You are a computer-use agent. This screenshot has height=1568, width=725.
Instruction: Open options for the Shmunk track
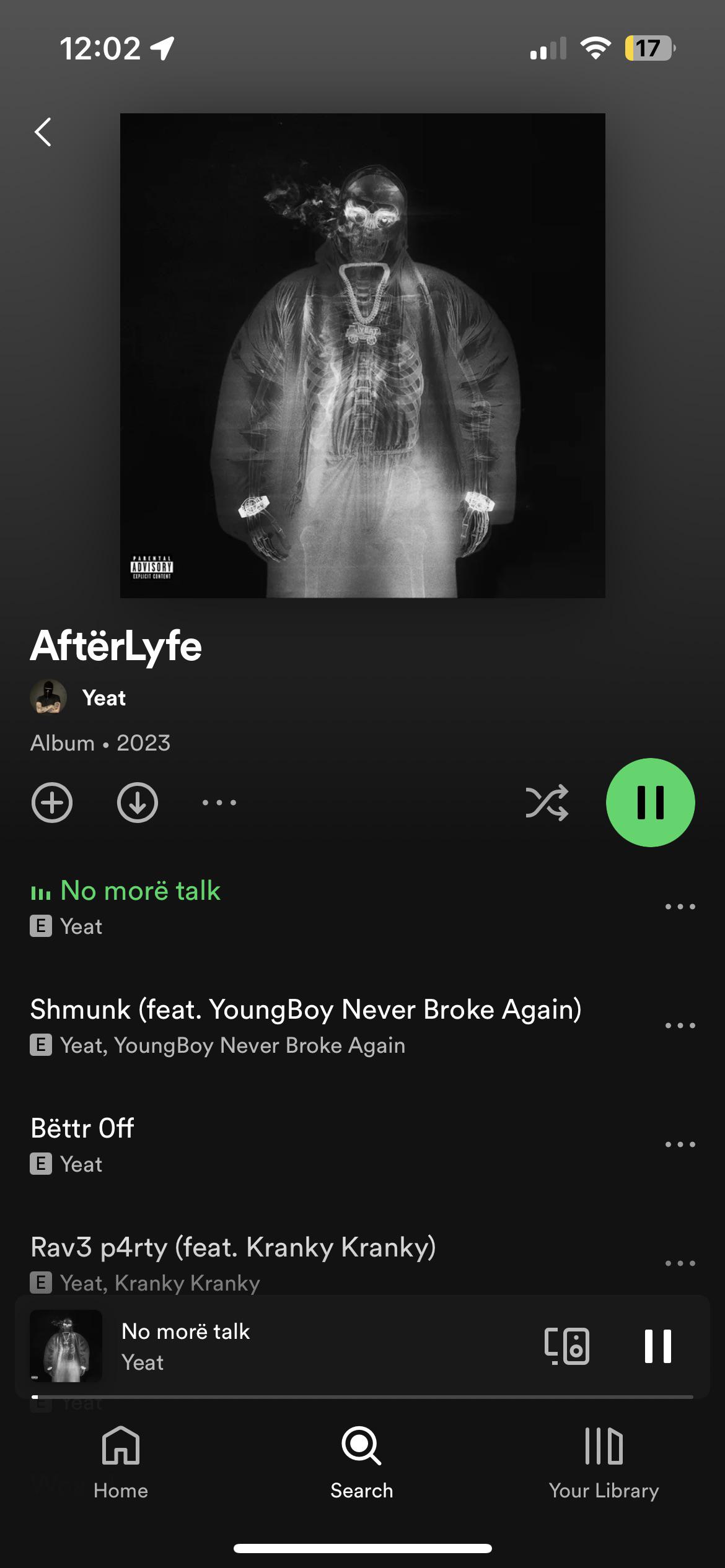[x=680, y=1026]
